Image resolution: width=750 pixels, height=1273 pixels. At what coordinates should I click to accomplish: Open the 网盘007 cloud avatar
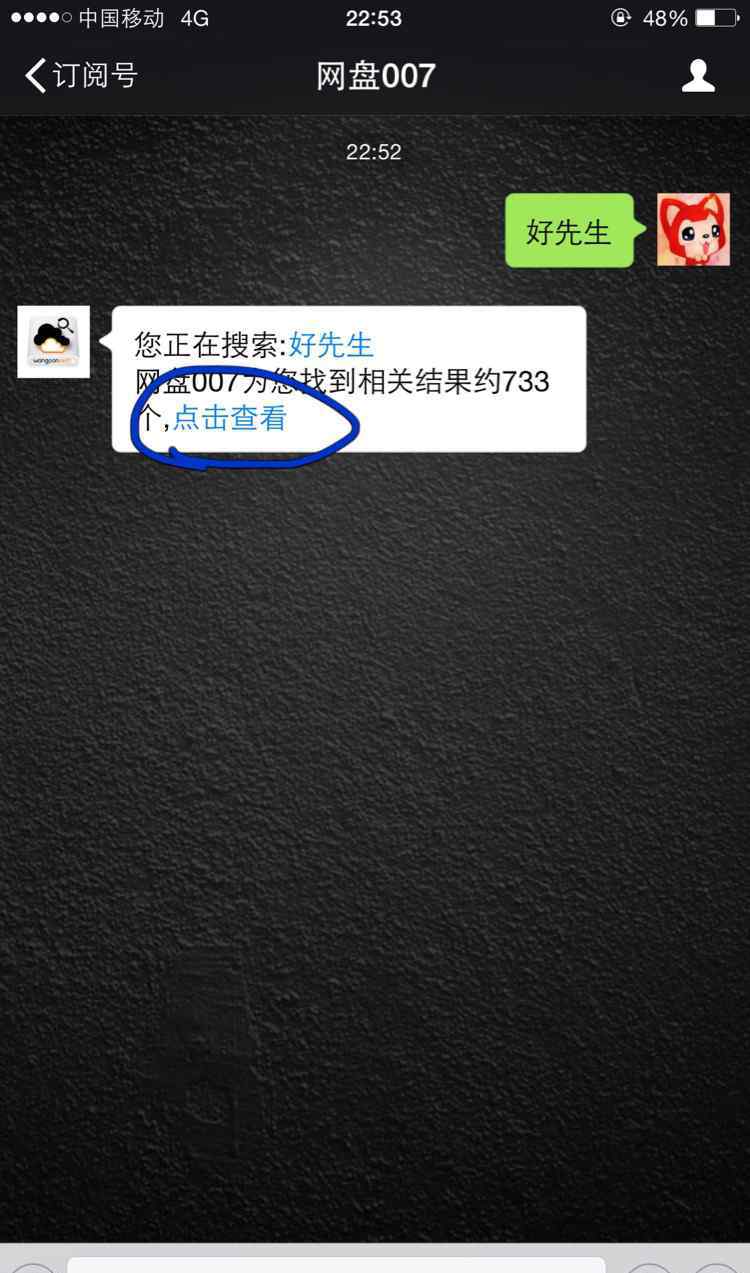tap(54, 342)
